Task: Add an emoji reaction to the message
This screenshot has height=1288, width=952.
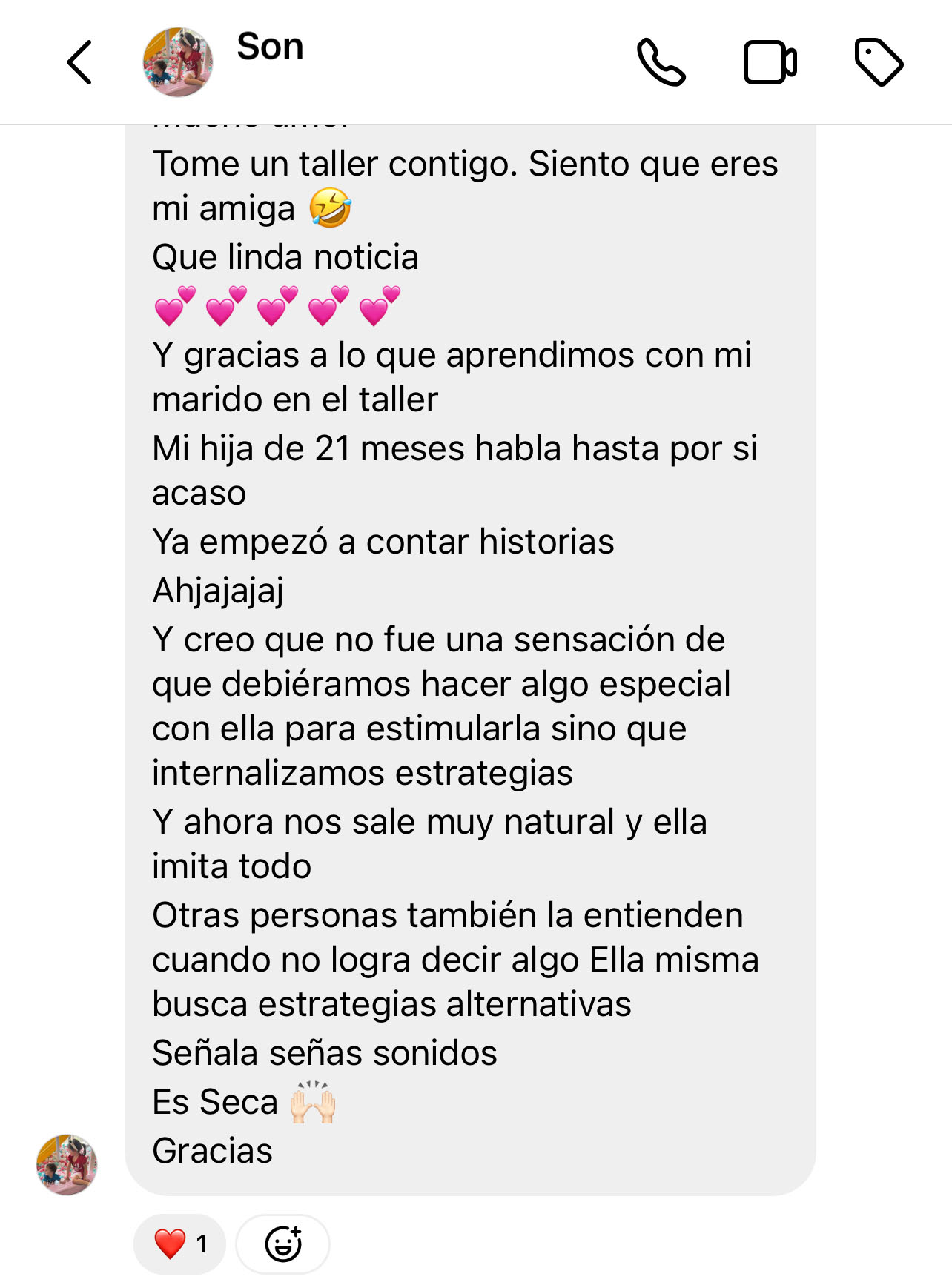Action: pos(283,1244)
